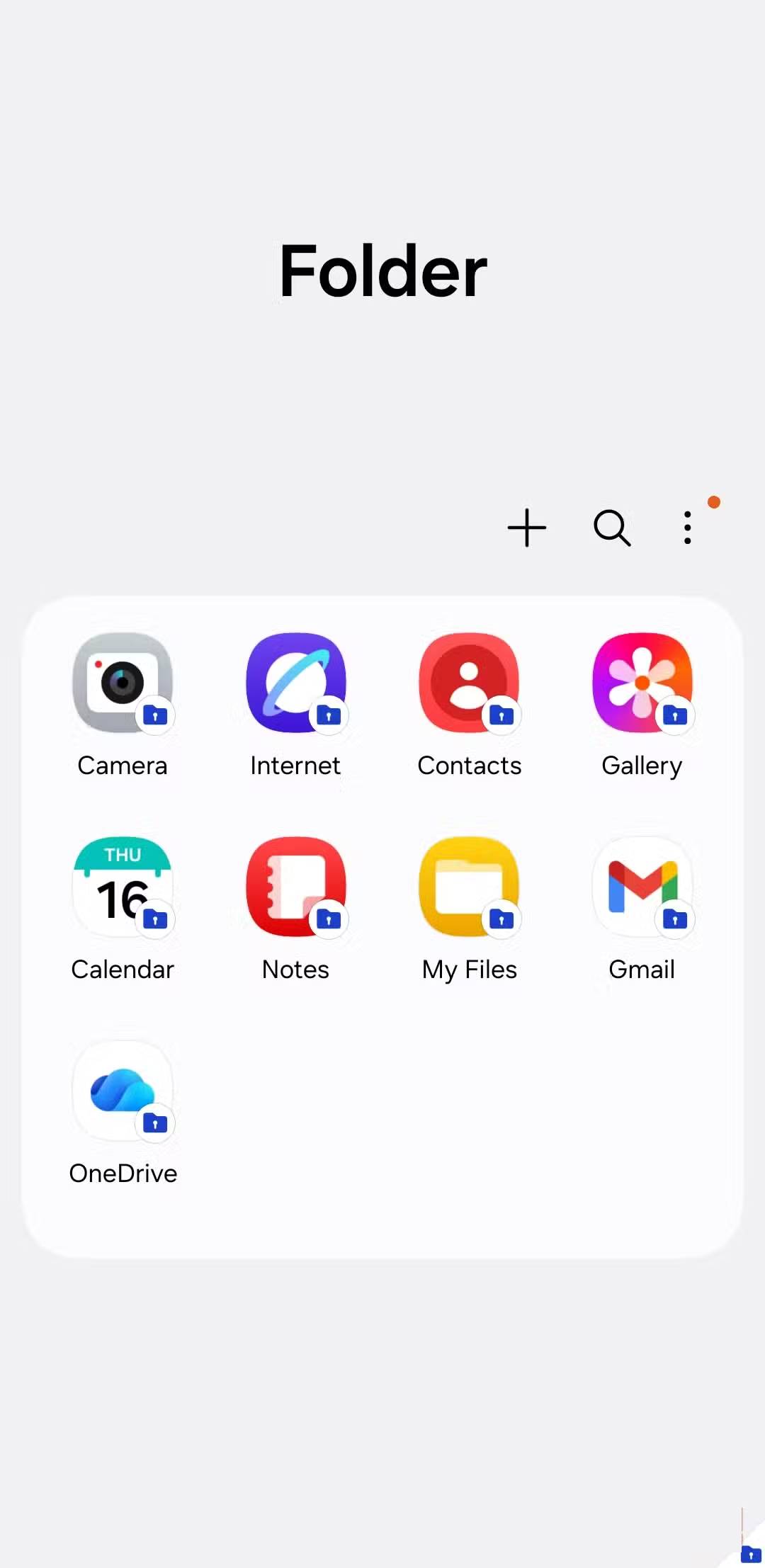Open the OneDrive app
The width and height of the screenshot is (765, 1568).
pyautogui.click(x=123, y=1091)
